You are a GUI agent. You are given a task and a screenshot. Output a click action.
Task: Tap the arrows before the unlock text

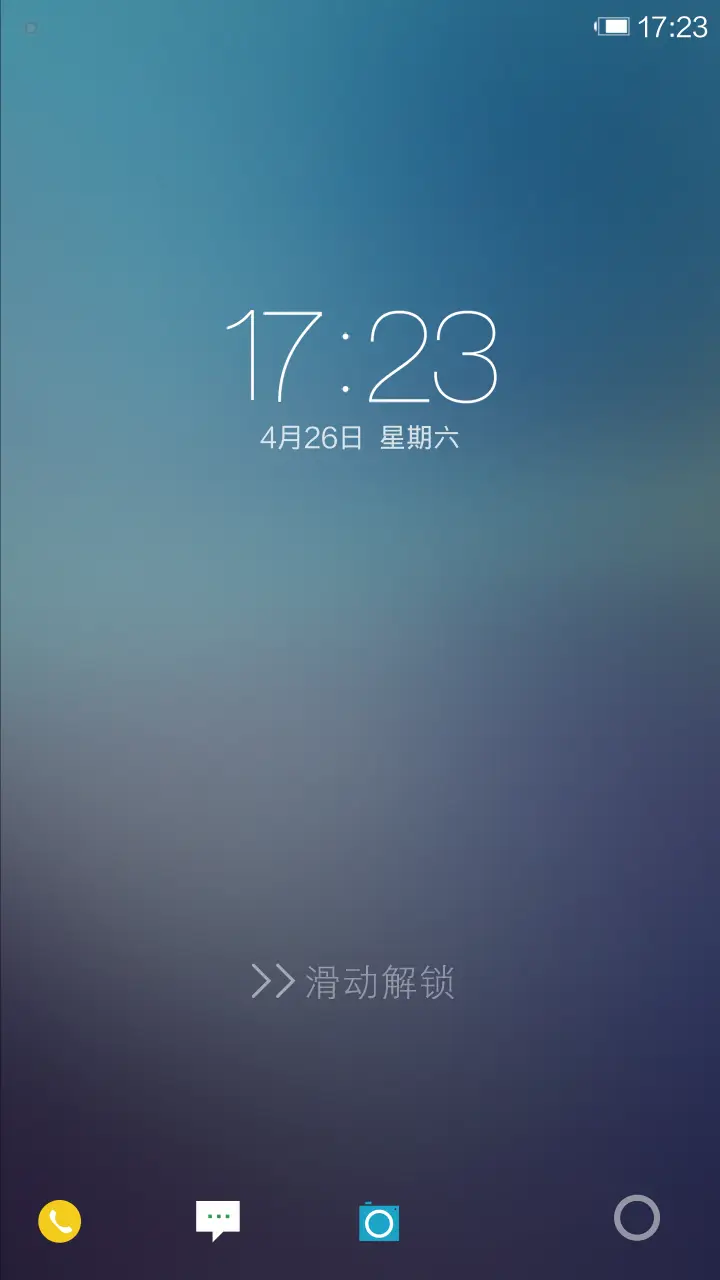pyautogui.click(x=270, y=982)
